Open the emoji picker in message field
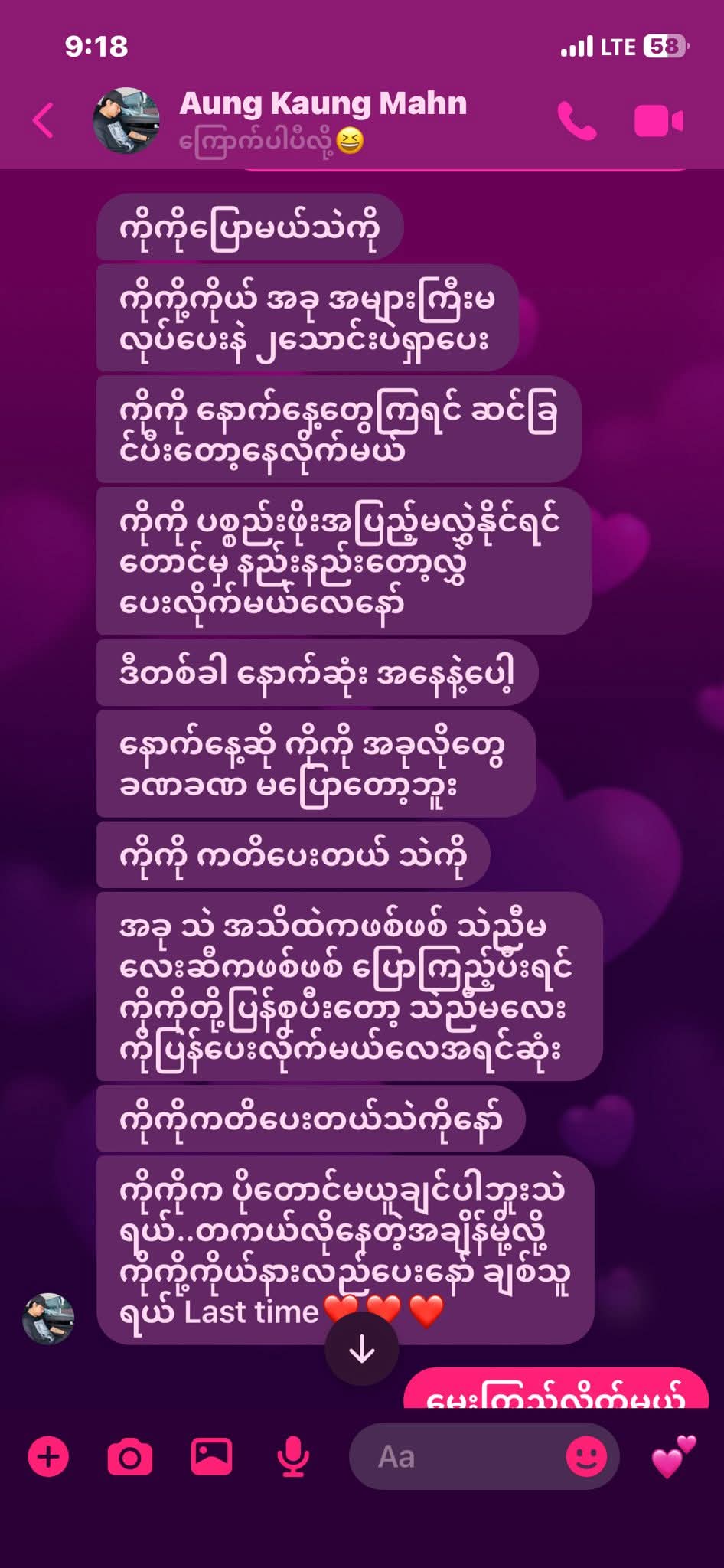 tap(586, 1456)
